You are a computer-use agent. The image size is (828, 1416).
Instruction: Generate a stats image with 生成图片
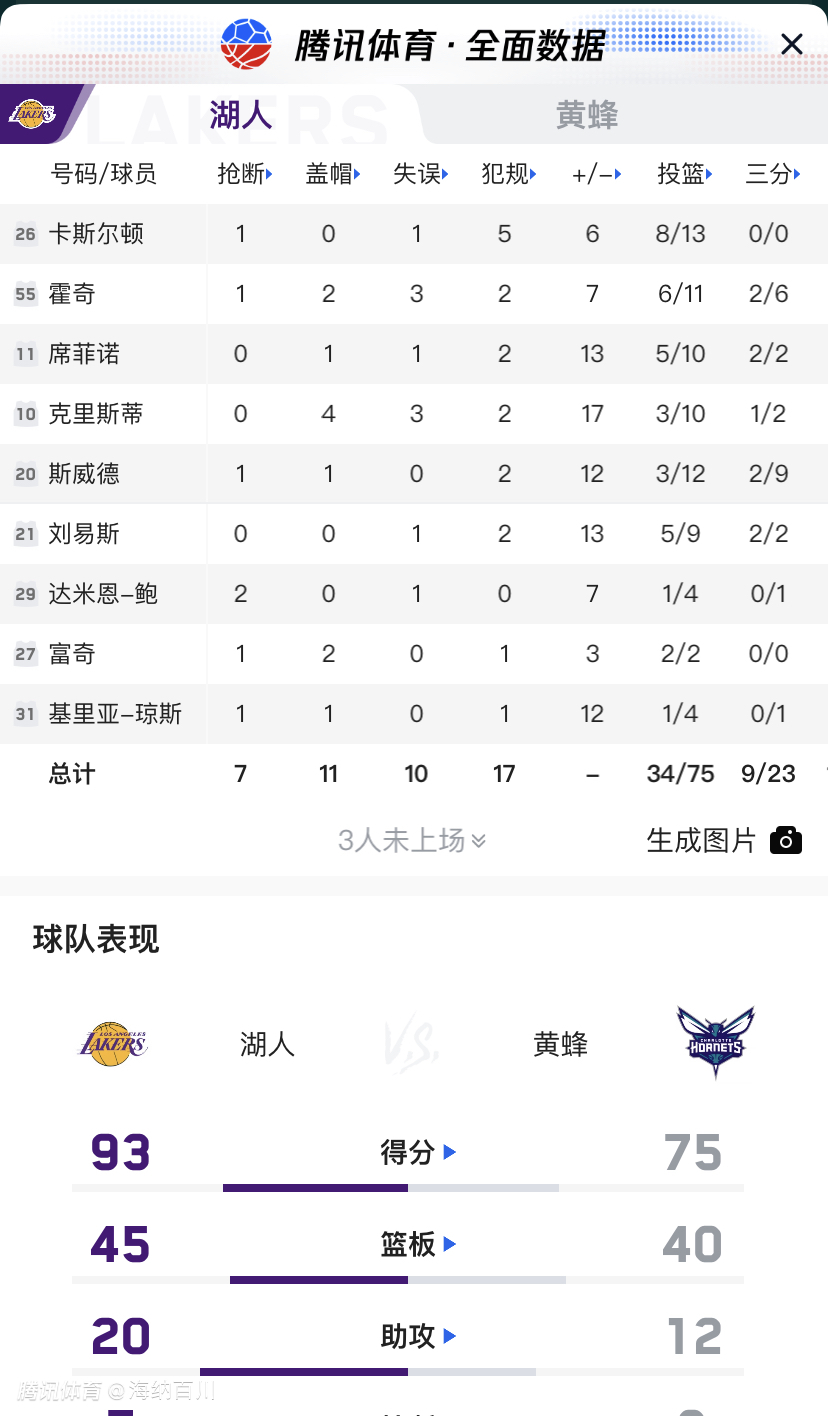pos(724,841)
